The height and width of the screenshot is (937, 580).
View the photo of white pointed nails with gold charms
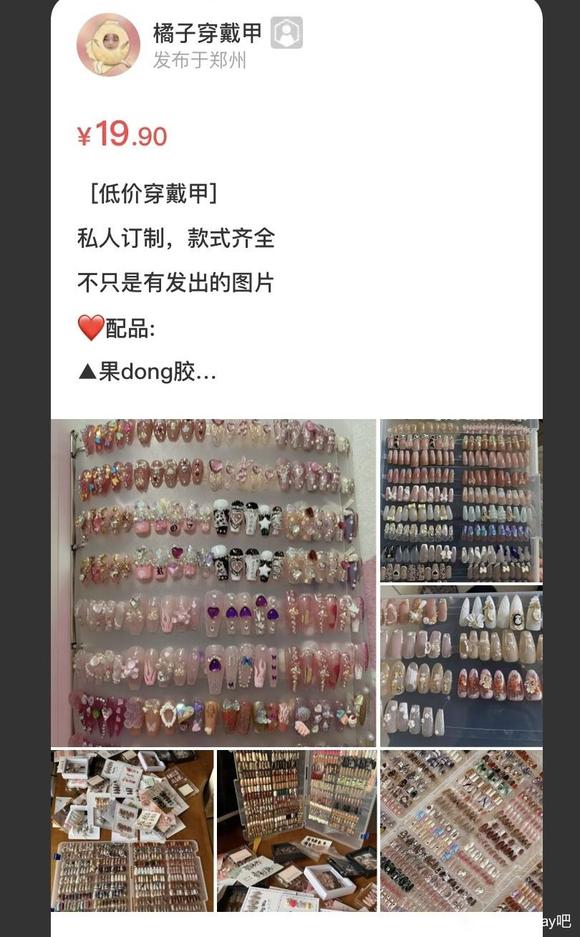pyautogui.click(x=461, y=666)
